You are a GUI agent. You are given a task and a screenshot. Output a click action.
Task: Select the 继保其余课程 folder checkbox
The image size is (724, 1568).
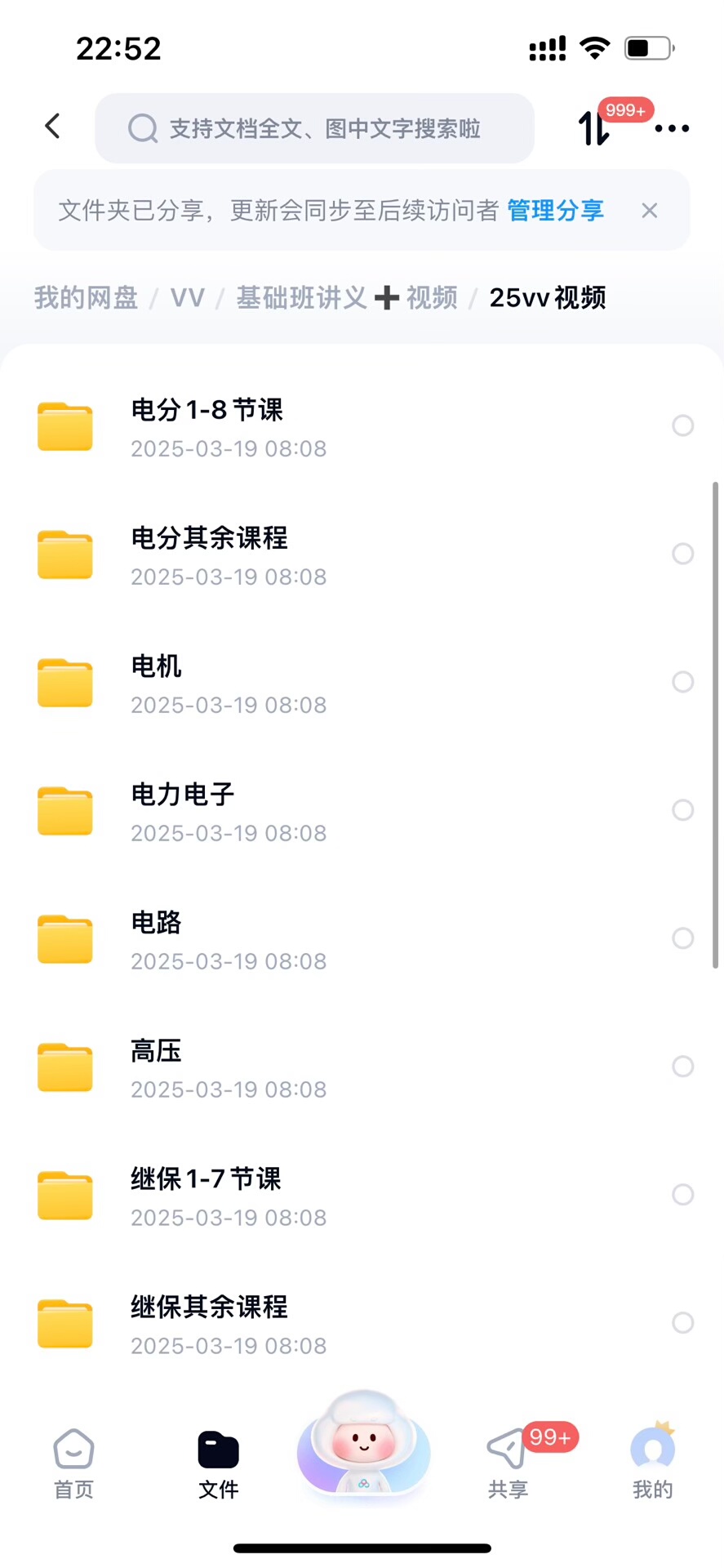[x=682, y=1323]
